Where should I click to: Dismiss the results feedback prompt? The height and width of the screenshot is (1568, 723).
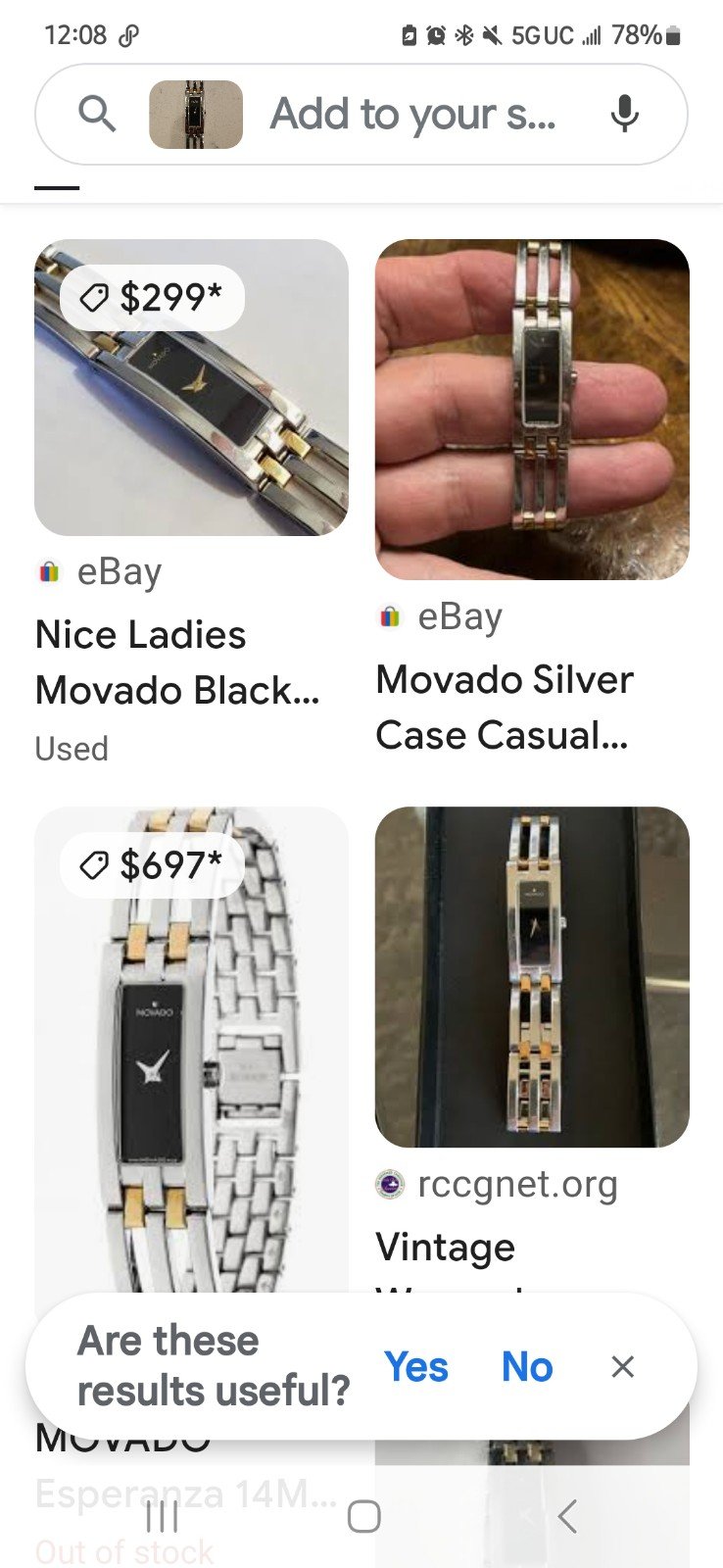[x=623, y=1366]
